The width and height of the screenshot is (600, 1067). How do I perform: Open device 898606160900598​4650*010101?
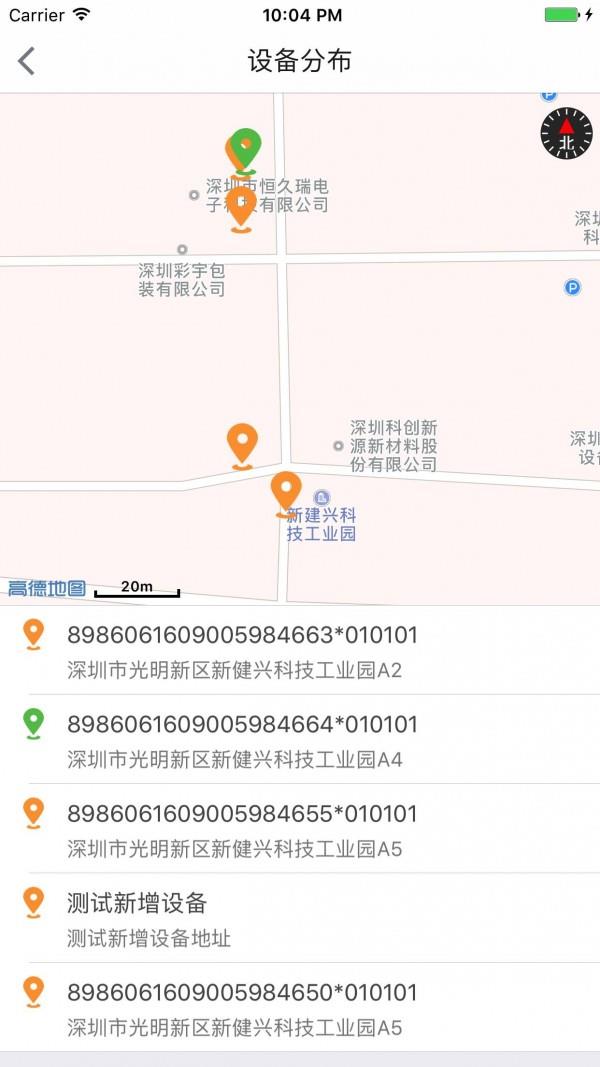click(300, 1008)
